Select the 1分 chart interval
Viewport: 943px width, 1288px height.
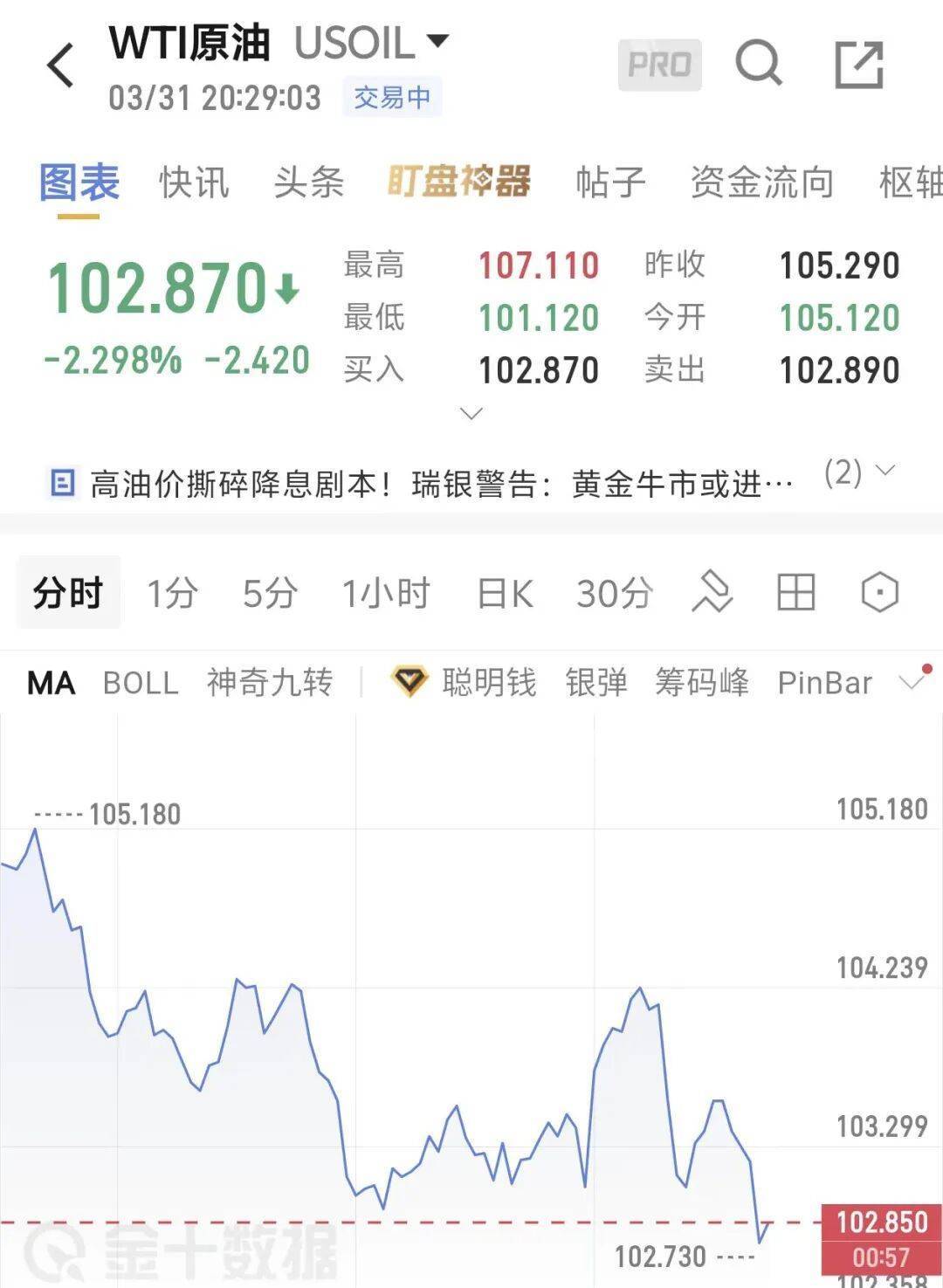[x=172, y=593]
